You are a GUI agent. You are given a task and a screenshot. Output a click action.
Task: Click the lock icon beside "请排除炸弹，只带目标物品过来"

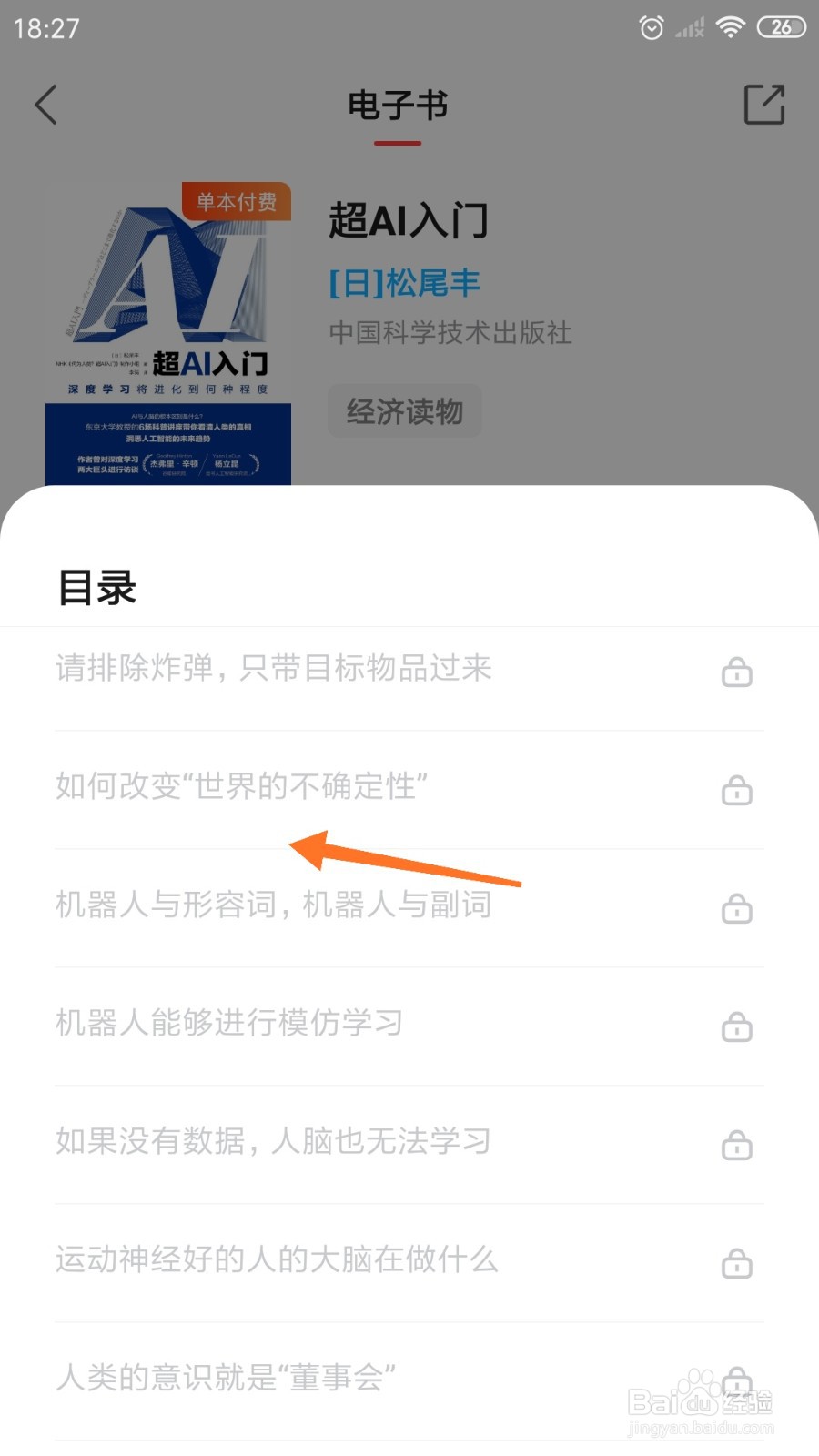tap(737, 672)
